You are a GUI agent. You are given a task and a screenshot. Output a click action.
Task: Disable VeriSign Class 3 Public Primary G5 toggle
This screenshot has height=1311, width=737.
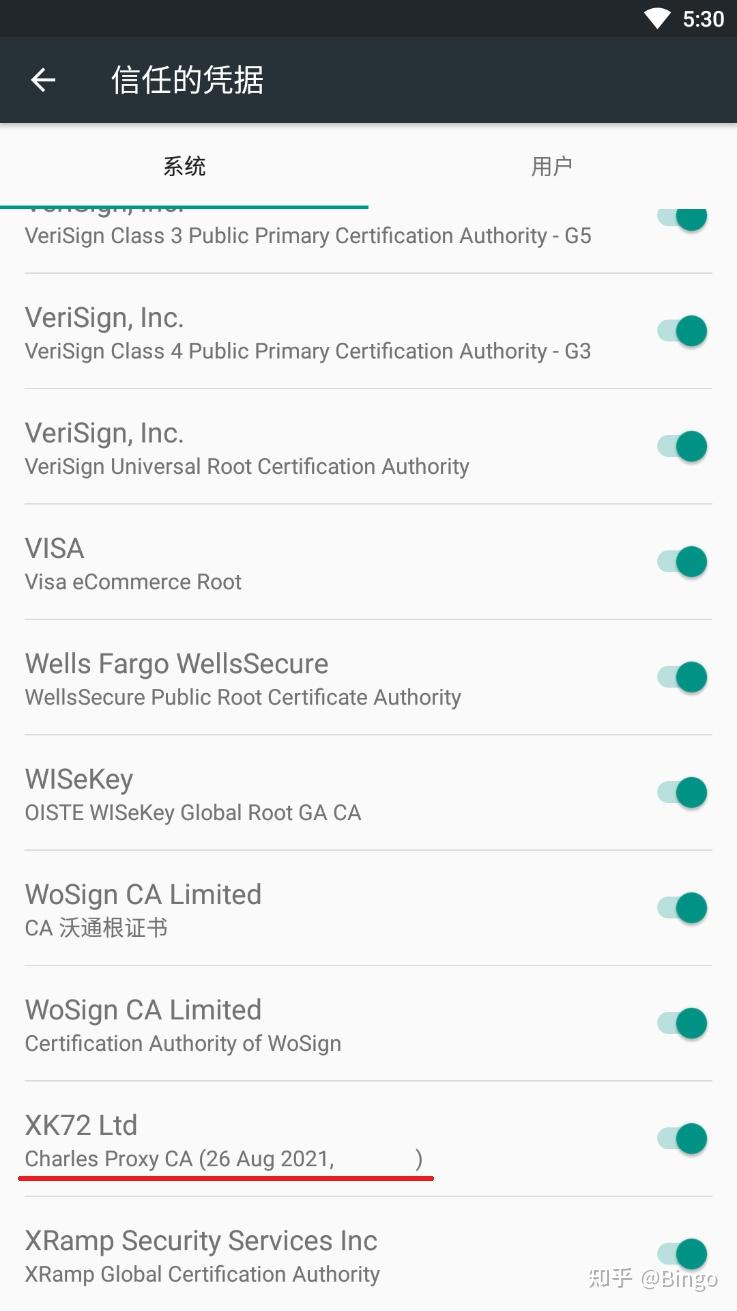(x=681, y=218)
